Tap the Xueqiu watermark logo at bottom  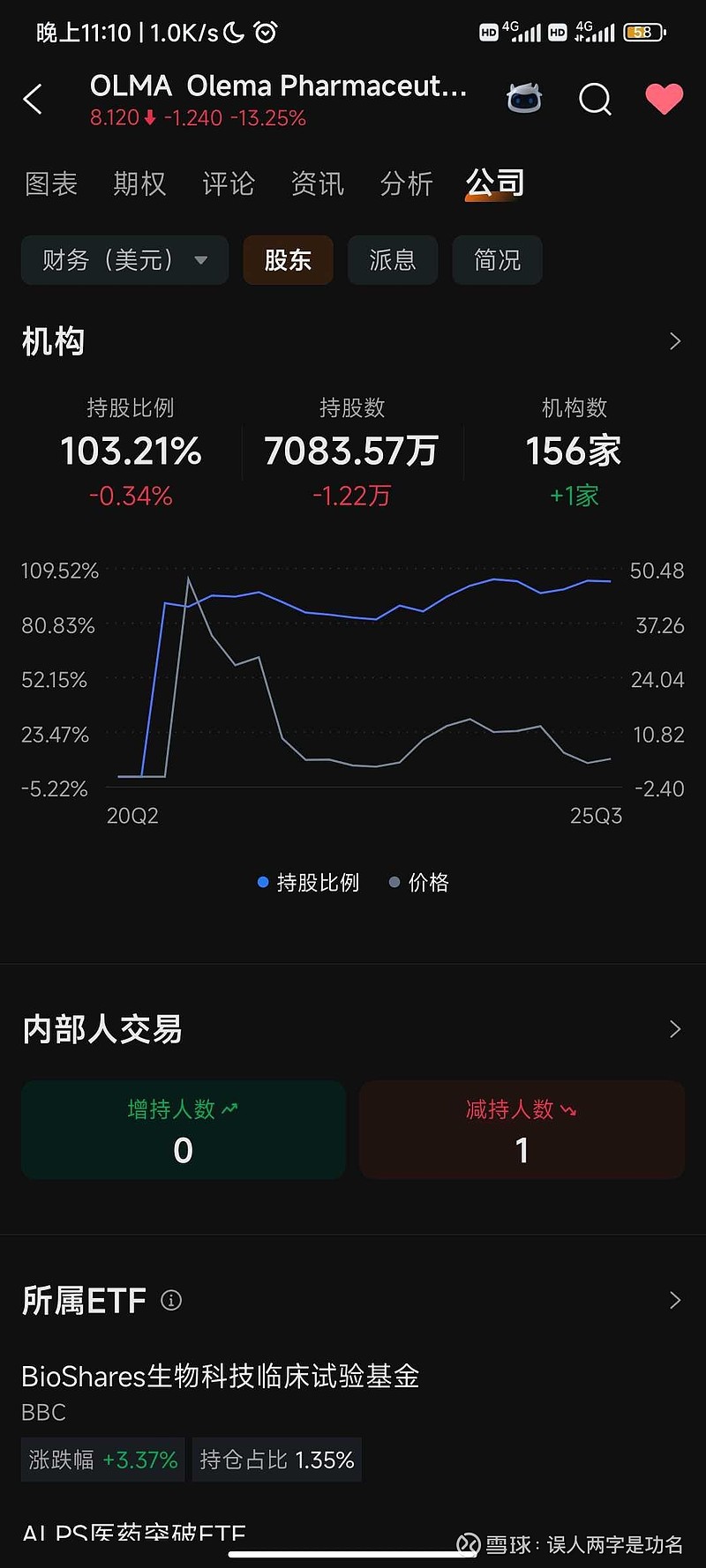pos(468,1545)
